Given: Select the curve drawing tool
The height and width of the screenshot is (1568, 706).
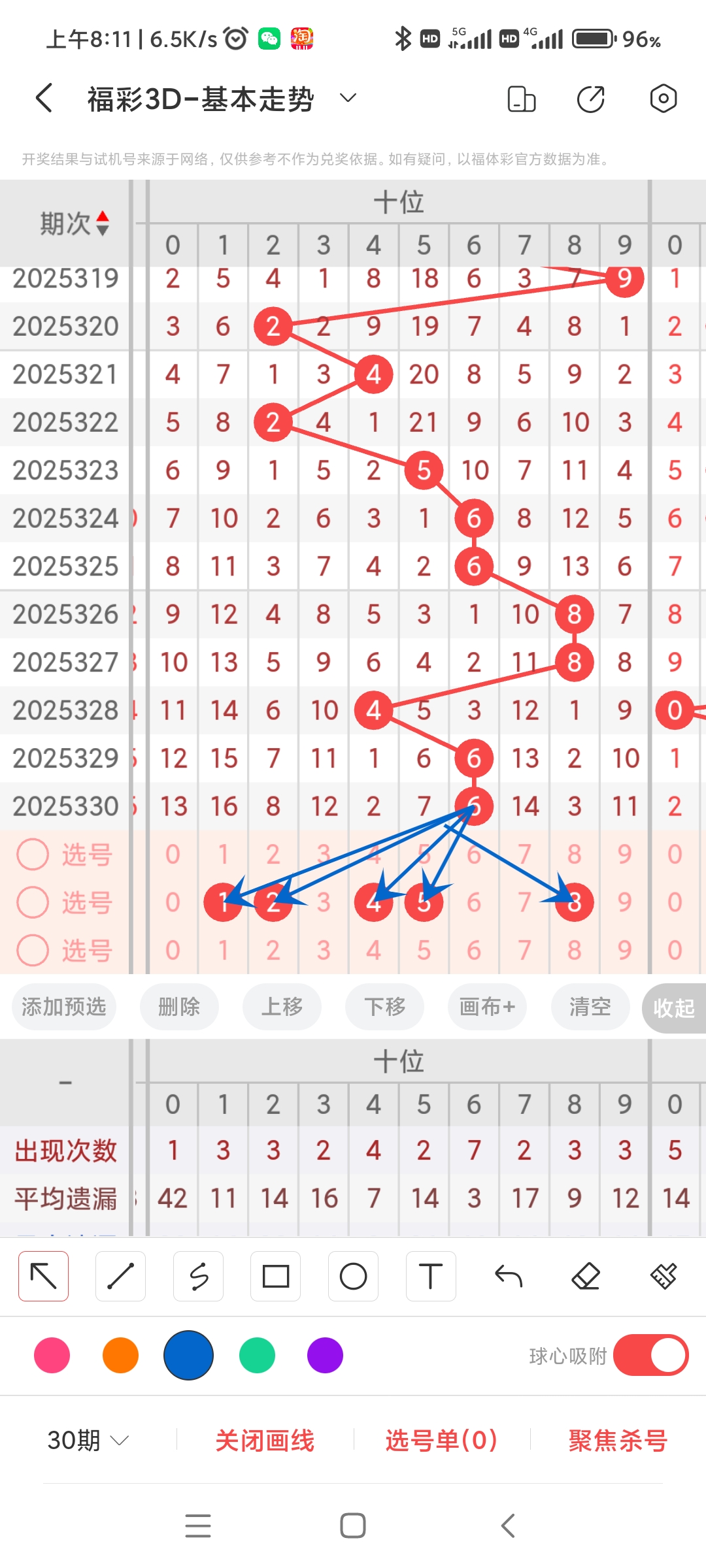Looking at the screenshot, I should [198, 1276].
